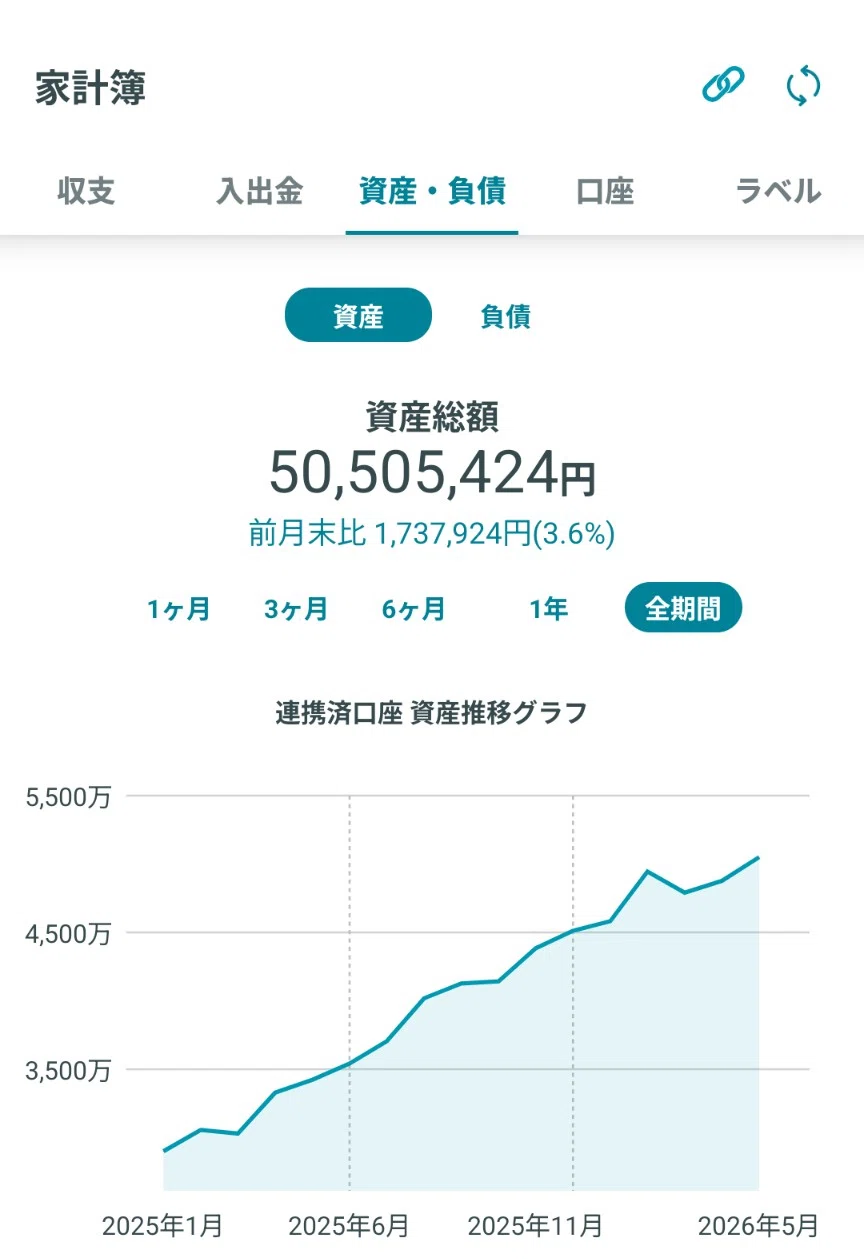Viewport: 864px width, 1259px height.
Task: Select the 資産・負債 tab
Action: 432,190
